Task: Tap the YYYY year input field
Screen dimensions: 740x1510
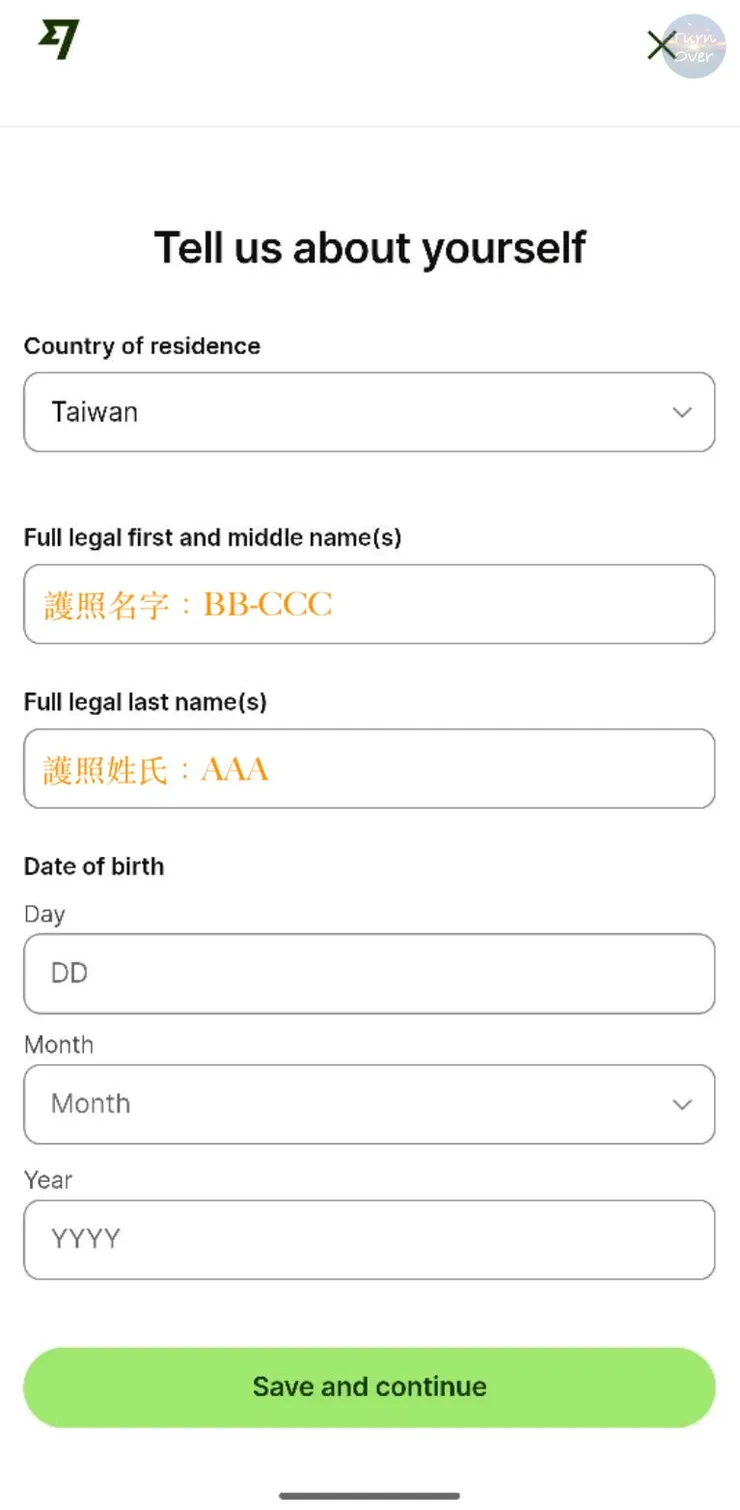Action: (369, 1239)
